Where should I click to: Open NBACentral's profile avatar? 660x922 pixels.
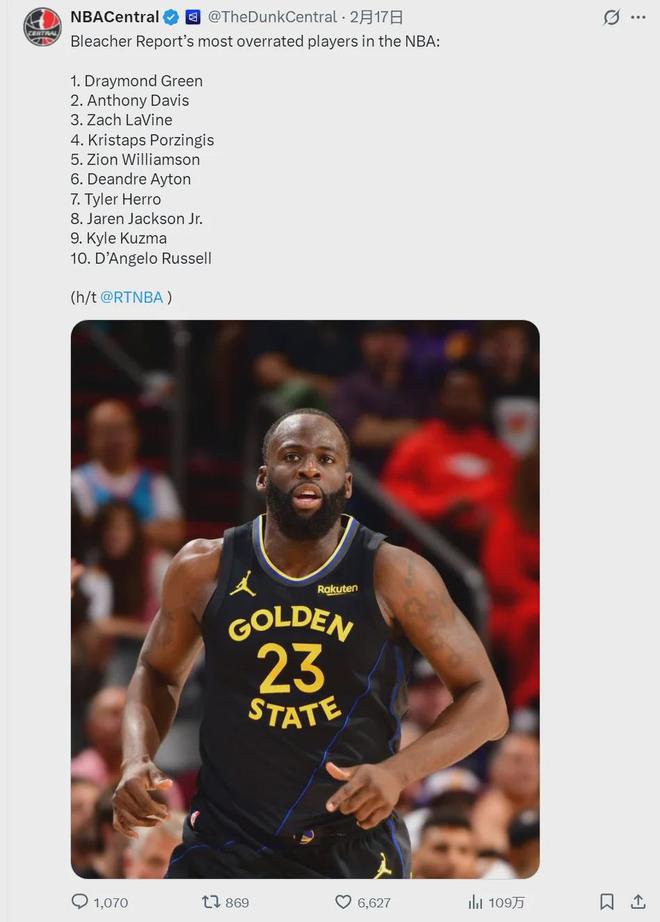(42, 26)
